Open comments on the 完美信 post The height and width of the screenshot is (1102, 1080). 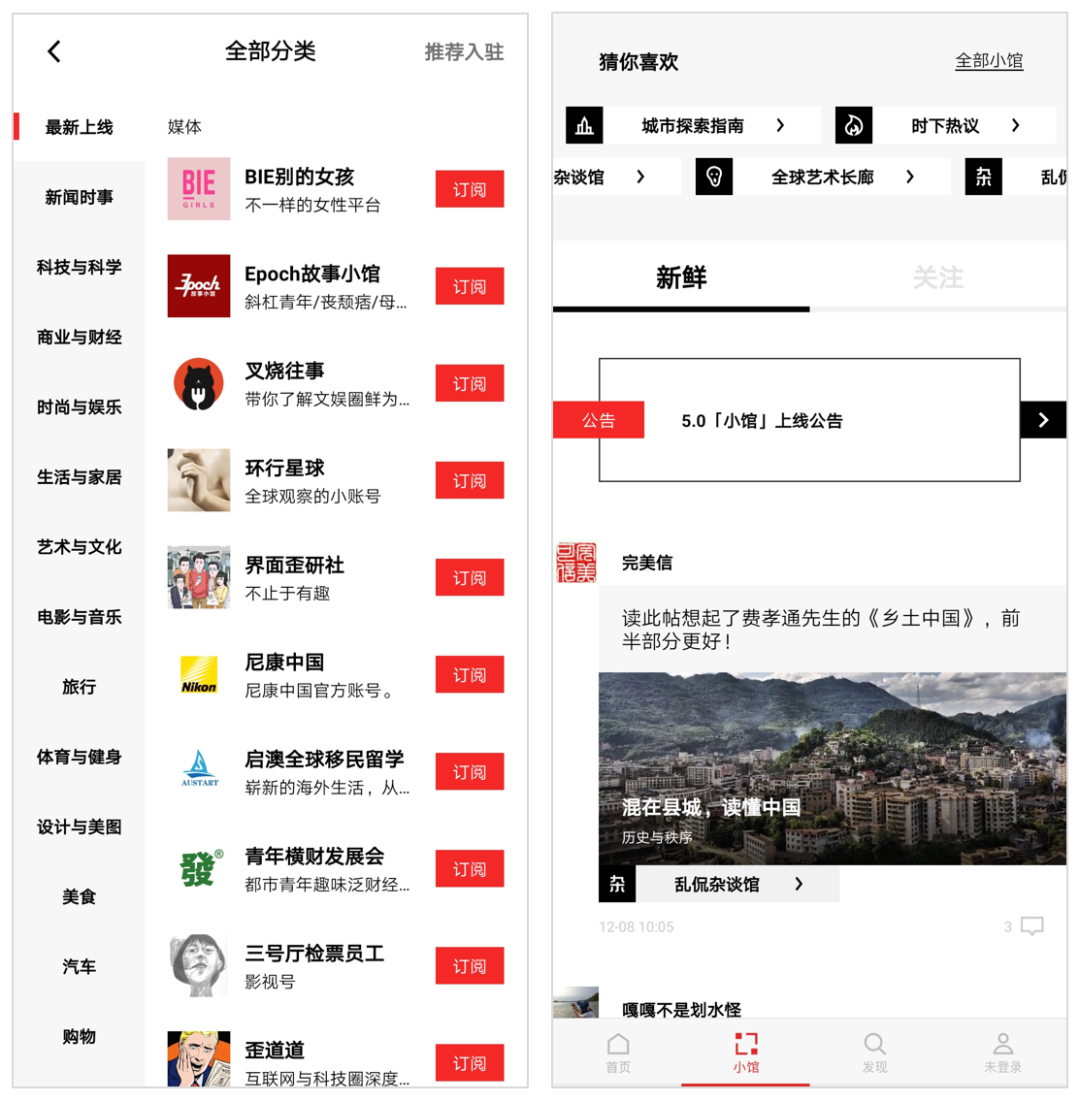click(1031, 926)
